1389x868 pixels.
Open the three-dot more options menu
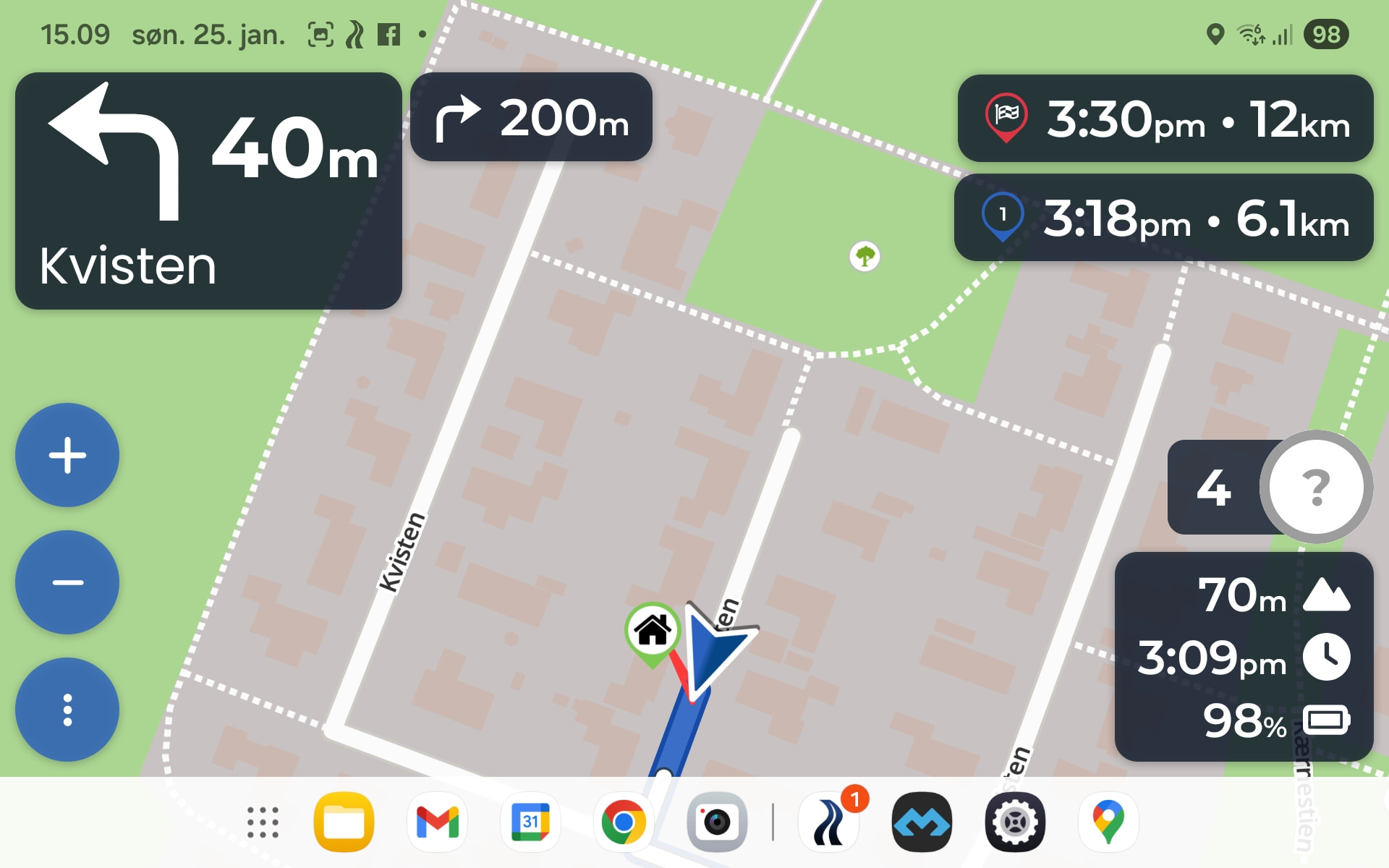click(67, 710)
